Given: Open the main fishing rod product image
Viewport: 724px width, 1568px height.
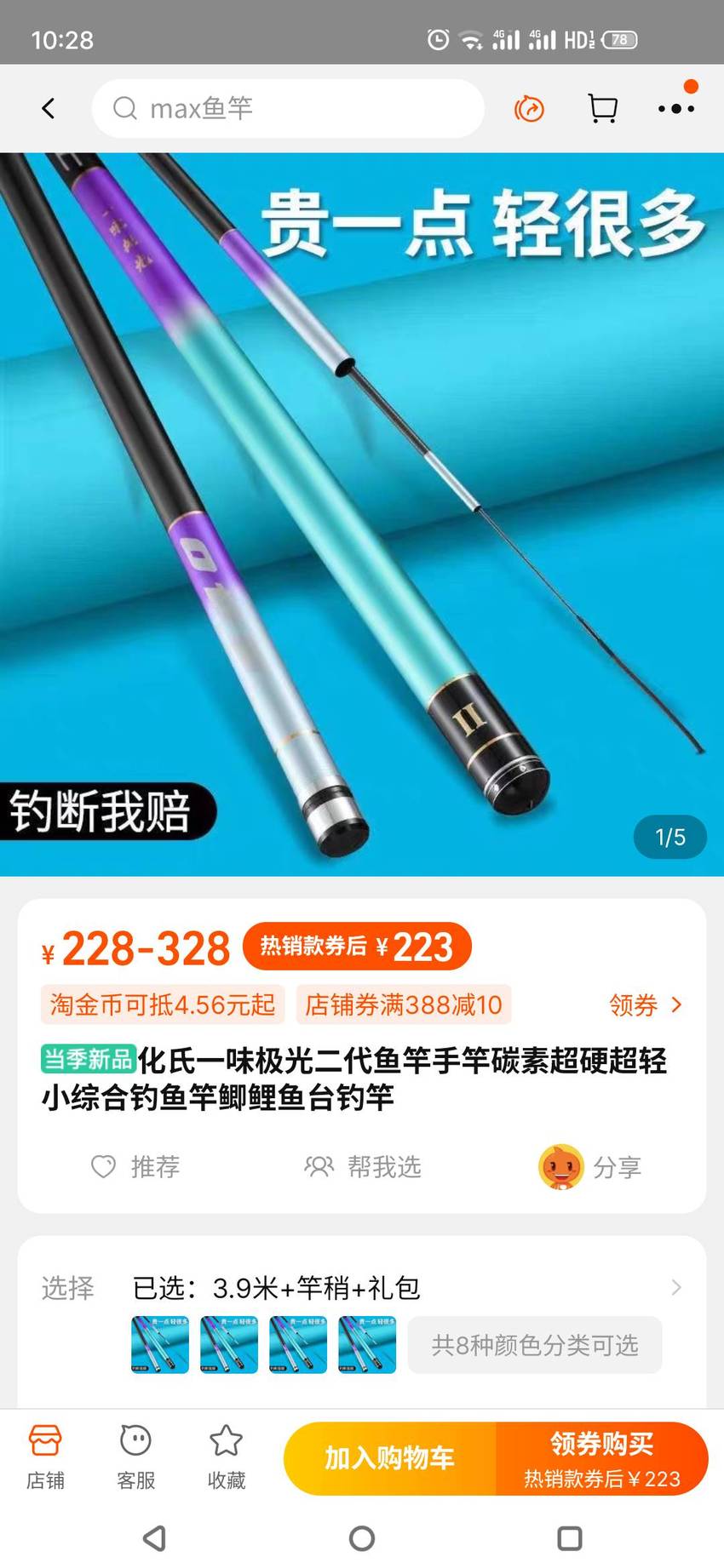Looking at the screenshot, I should coord(362,514).
